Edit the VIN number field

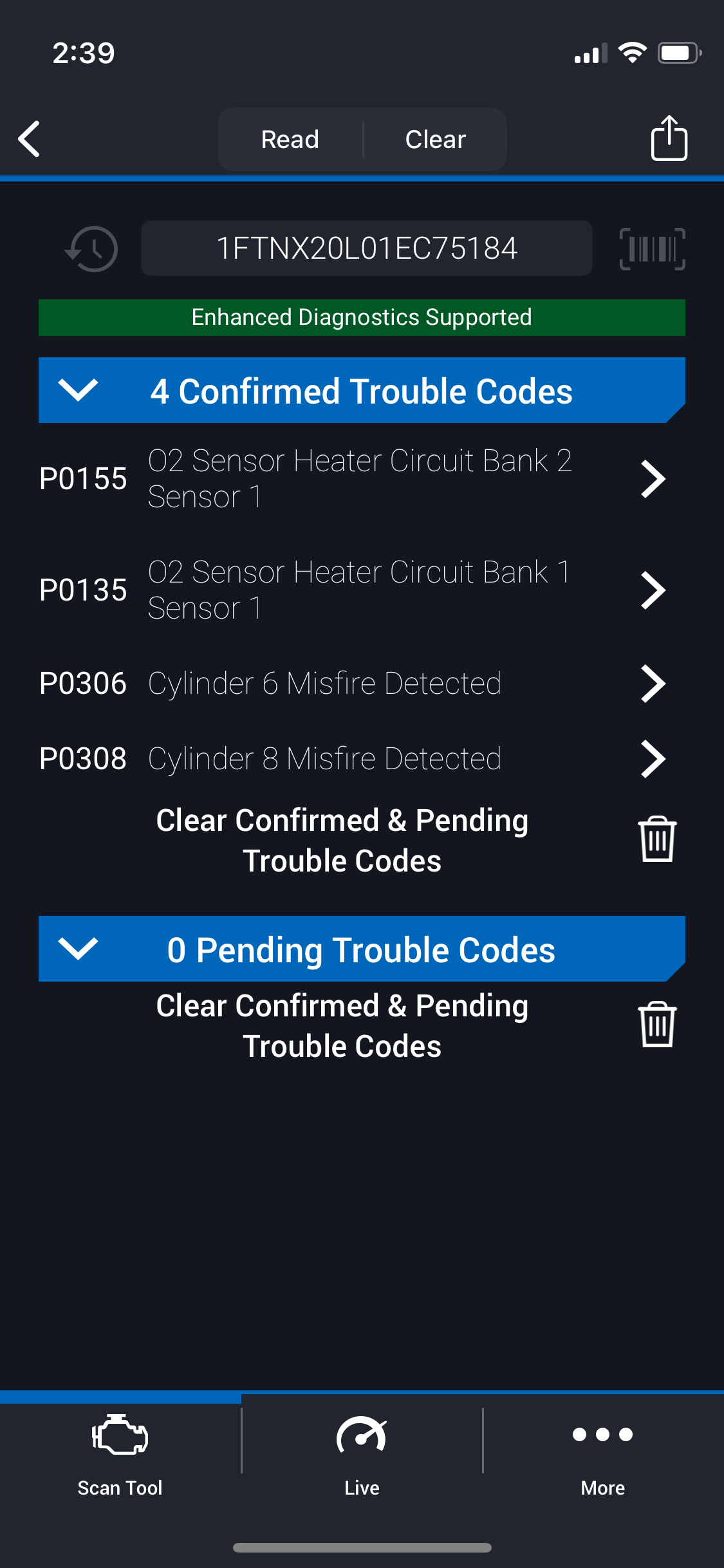click(x=366, y=248)
